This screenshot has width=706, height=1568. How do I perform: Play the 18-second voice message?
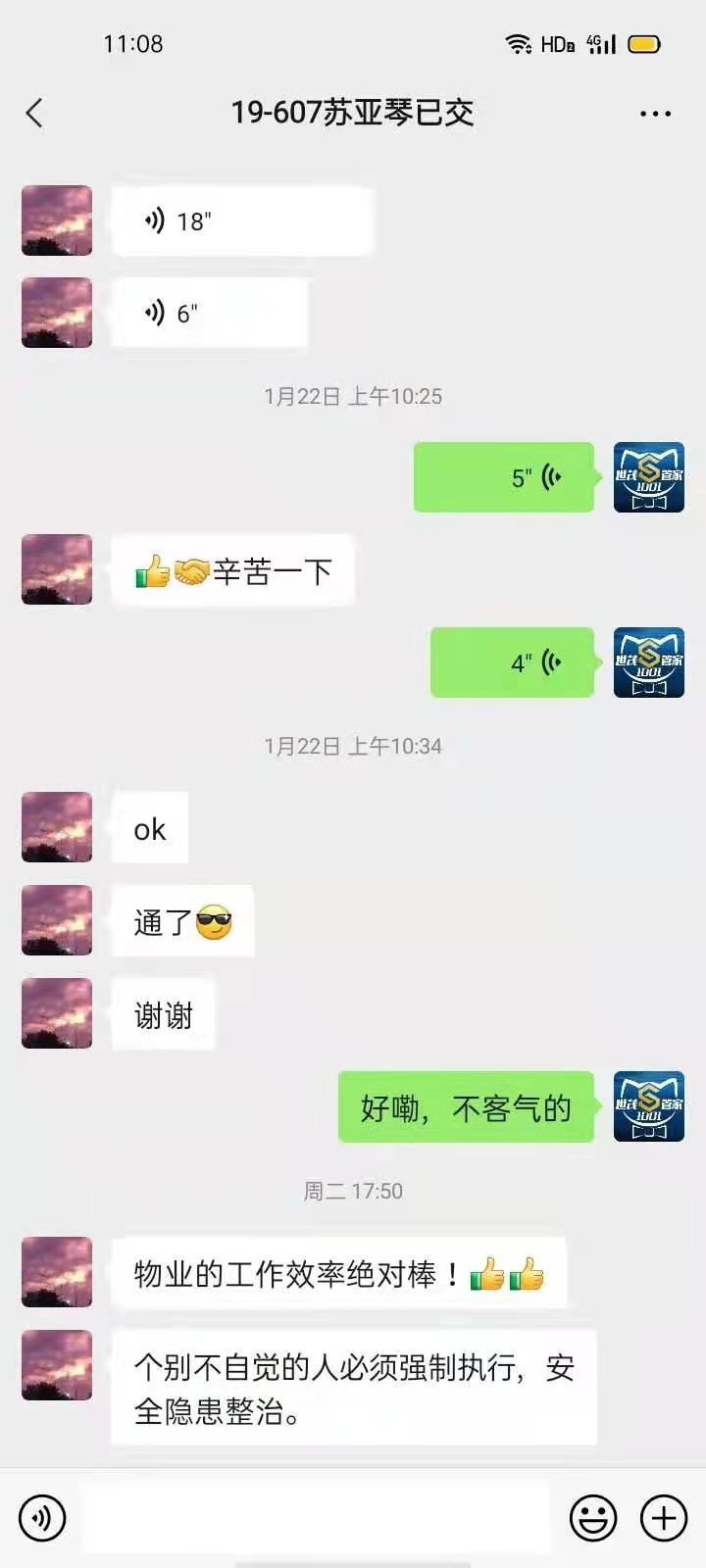[241, 221]
